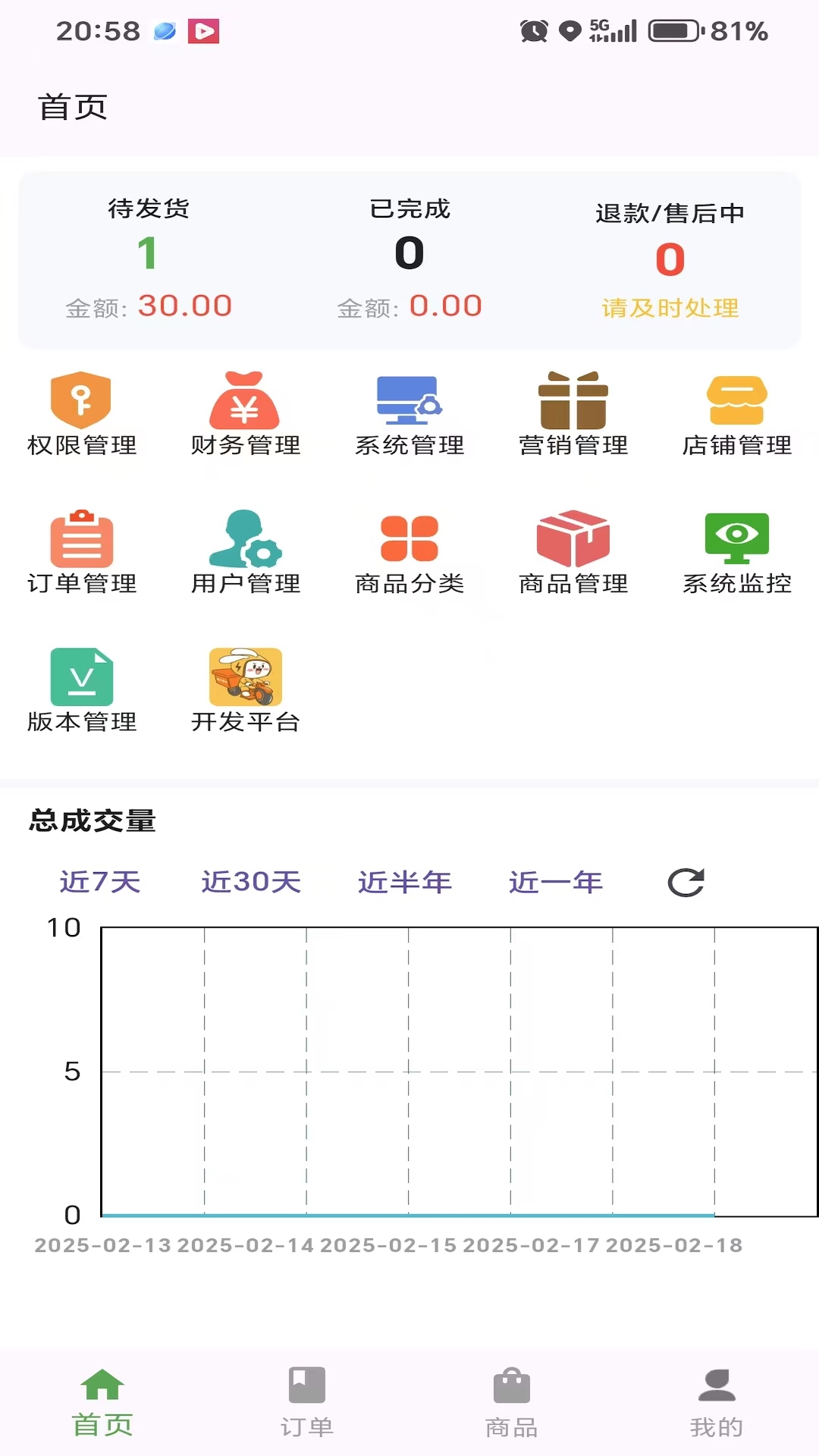Screen dimensions: 819x1456
Task: Switch chart range to 近一年
Action: (x=556, y=881)
